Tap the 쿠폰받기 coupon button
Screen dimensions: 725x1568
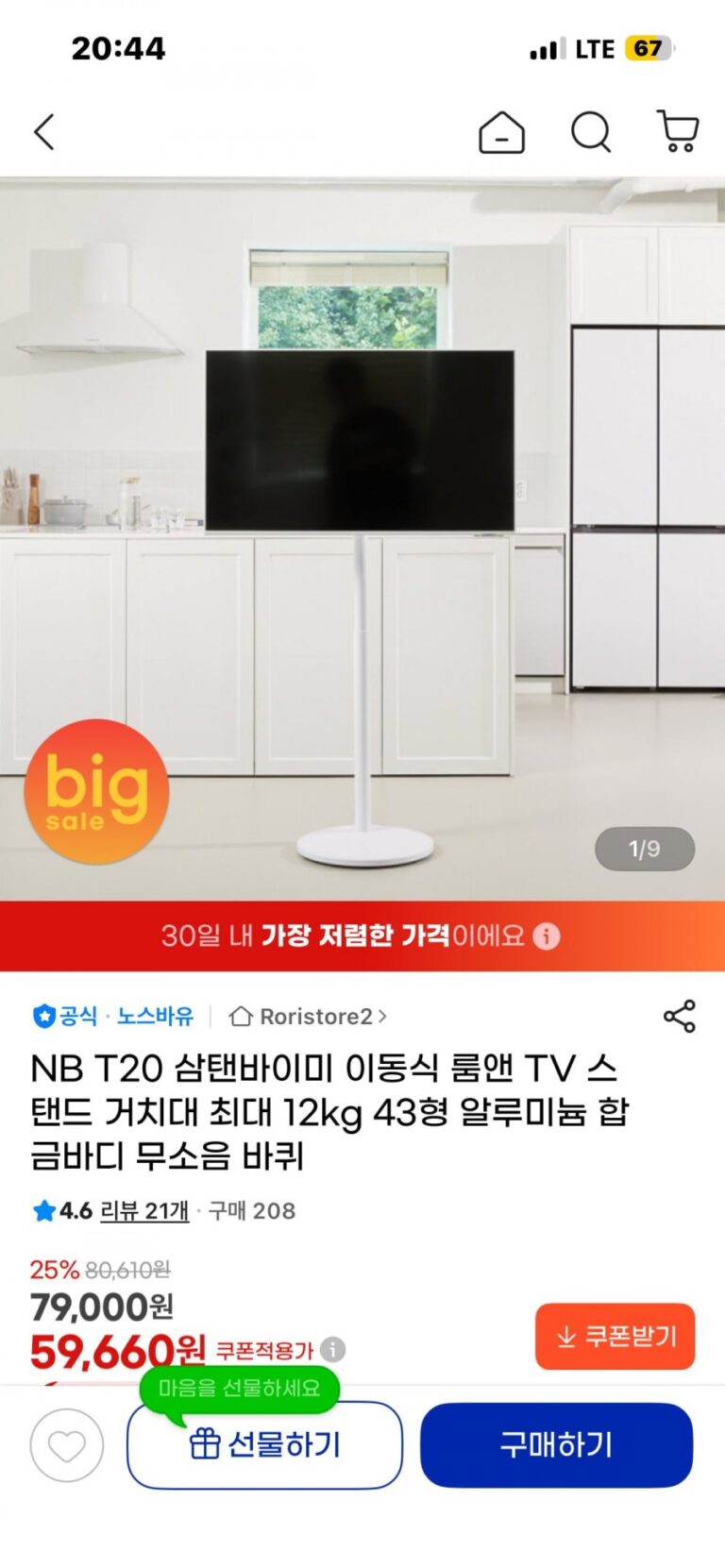615,1336
